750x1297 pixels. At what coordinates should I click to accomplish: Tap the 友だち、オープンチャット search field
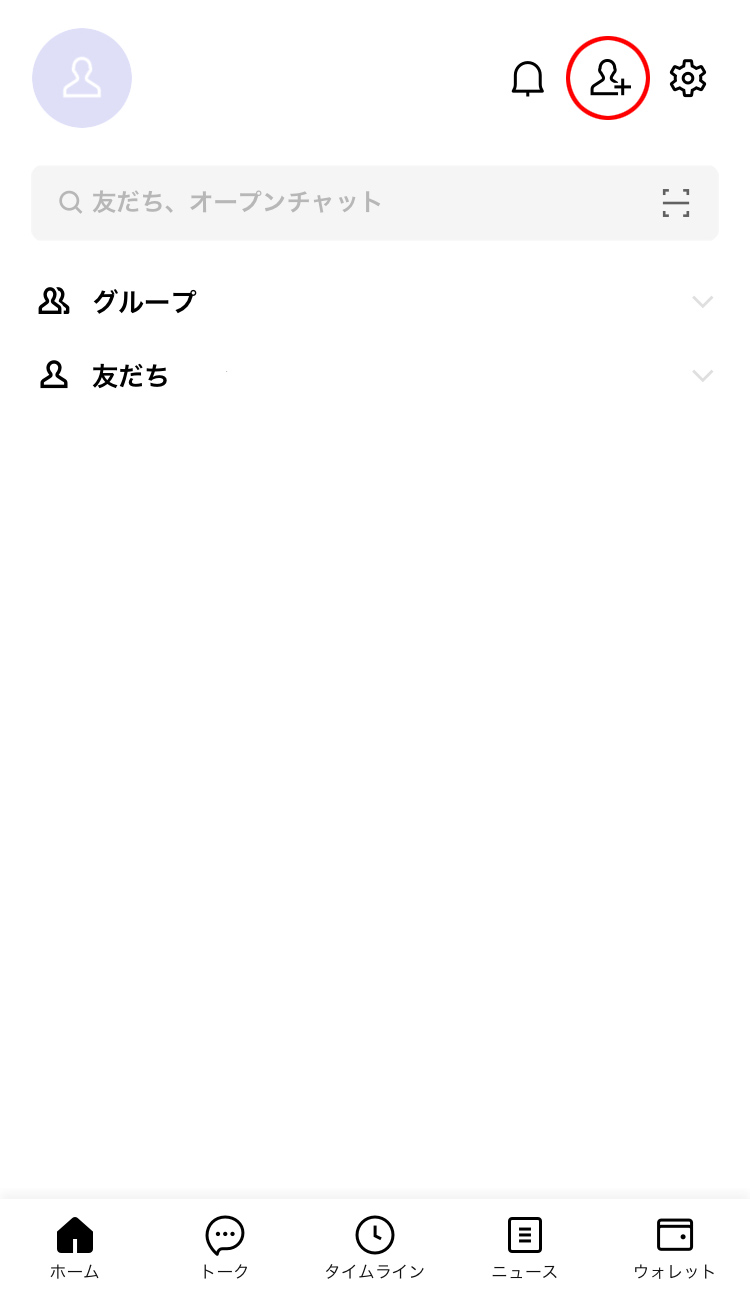tap(350, 203)
